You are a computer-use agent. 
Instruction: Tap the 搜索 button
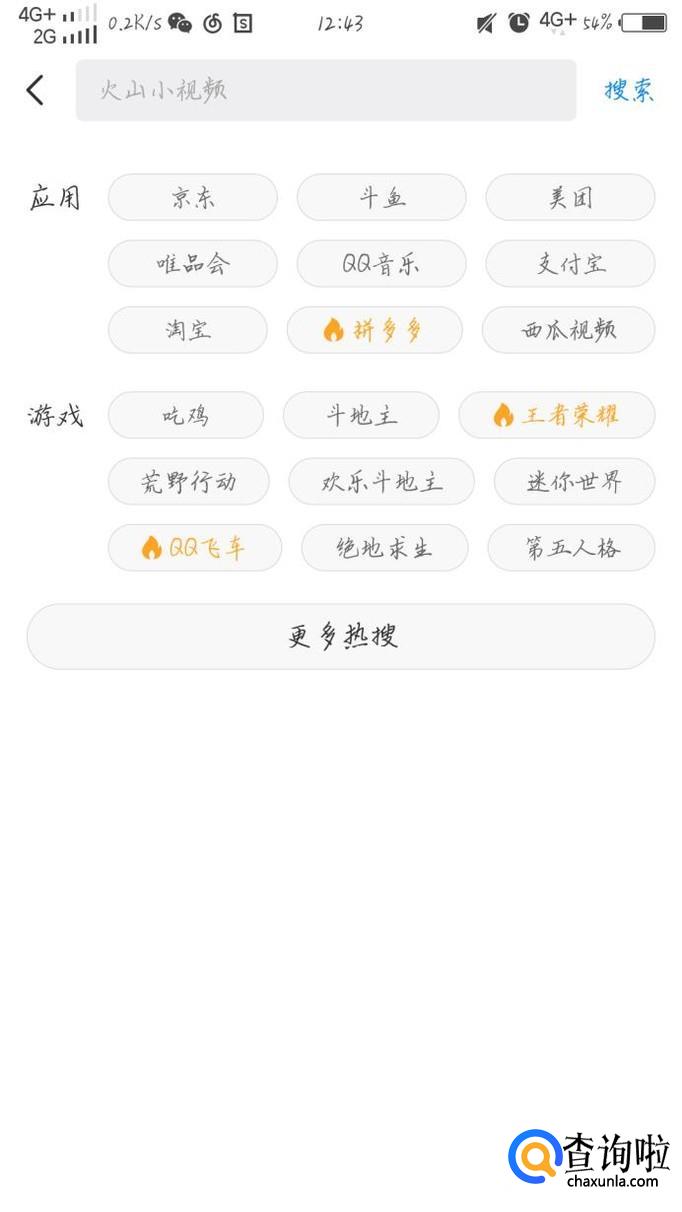pos(629,90)
